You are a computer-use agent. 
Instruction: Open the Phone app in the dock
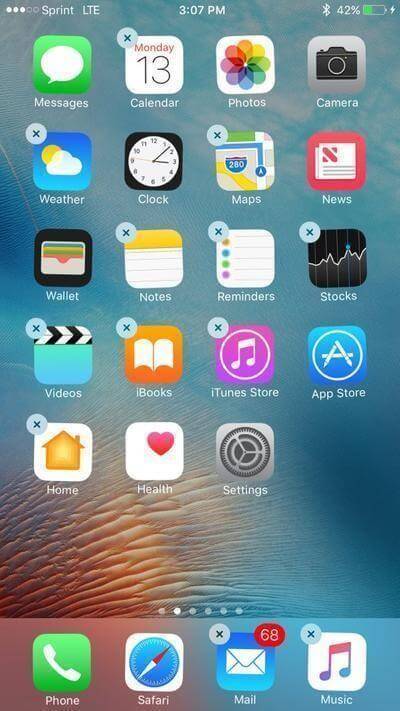(62, 663)
